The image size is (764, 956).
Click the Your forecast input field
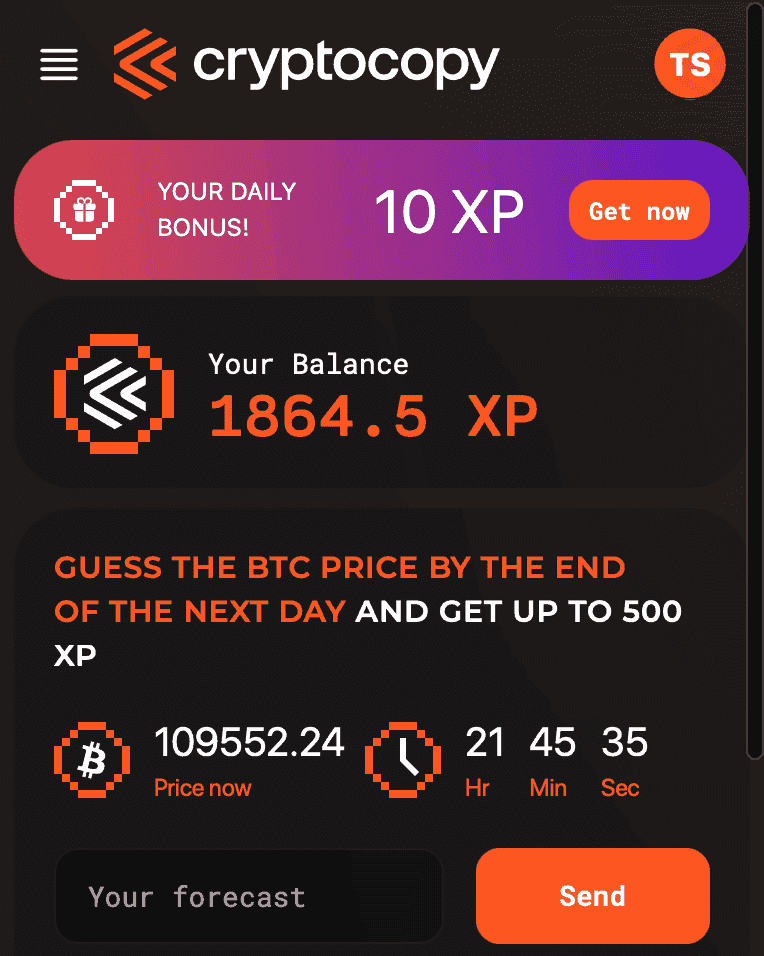(x=248, y=896)
